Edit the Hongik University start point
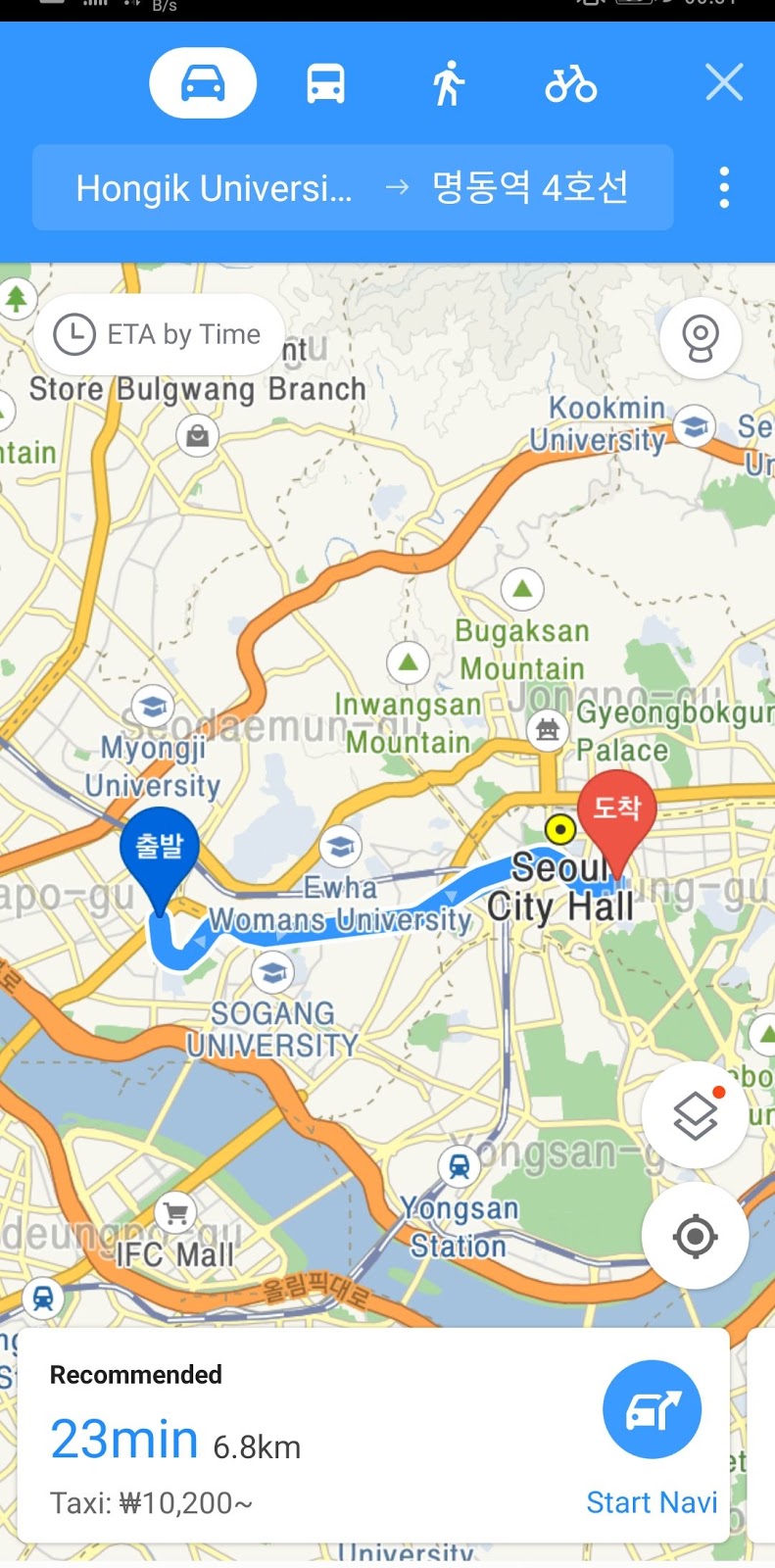Viewport: 775px width, 1568px height. [217, 185]
